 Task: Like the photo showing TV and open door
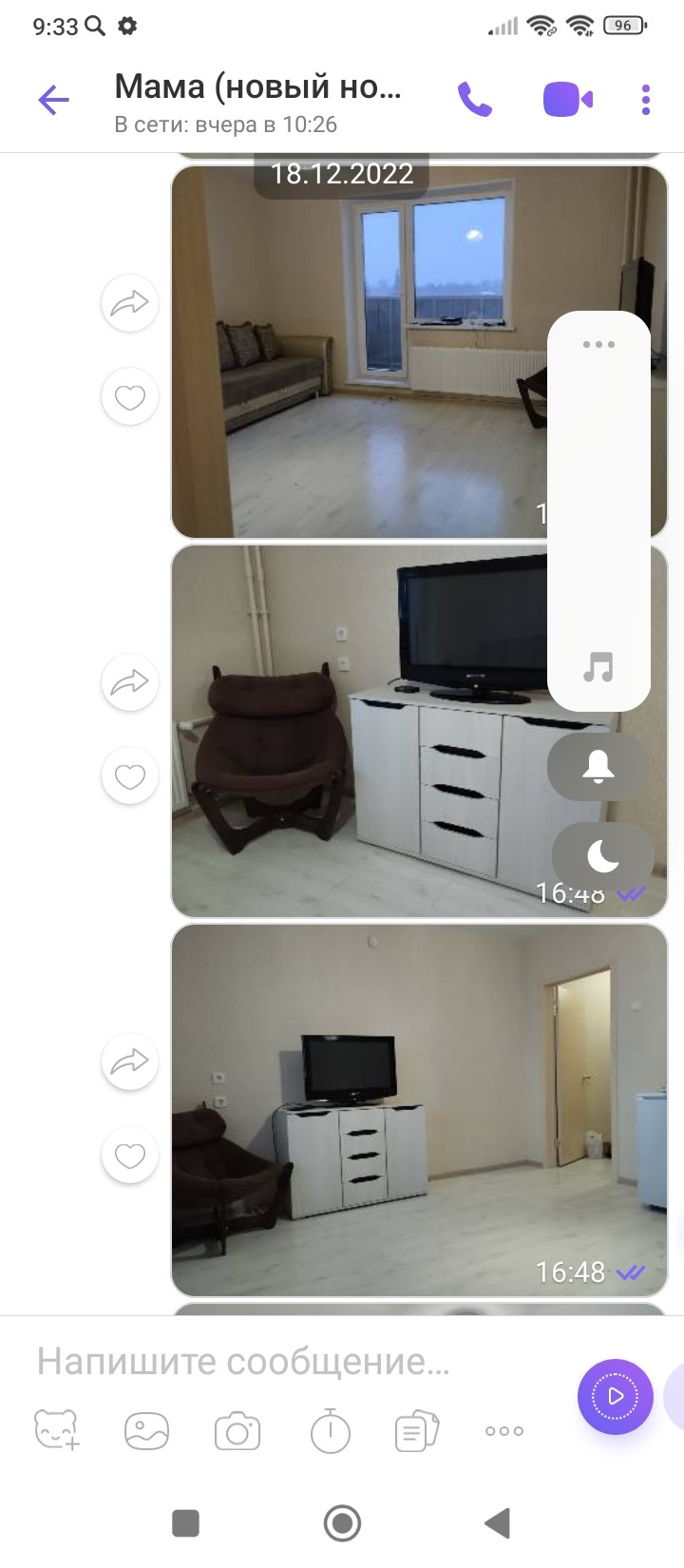click(x=129, y=1156)
